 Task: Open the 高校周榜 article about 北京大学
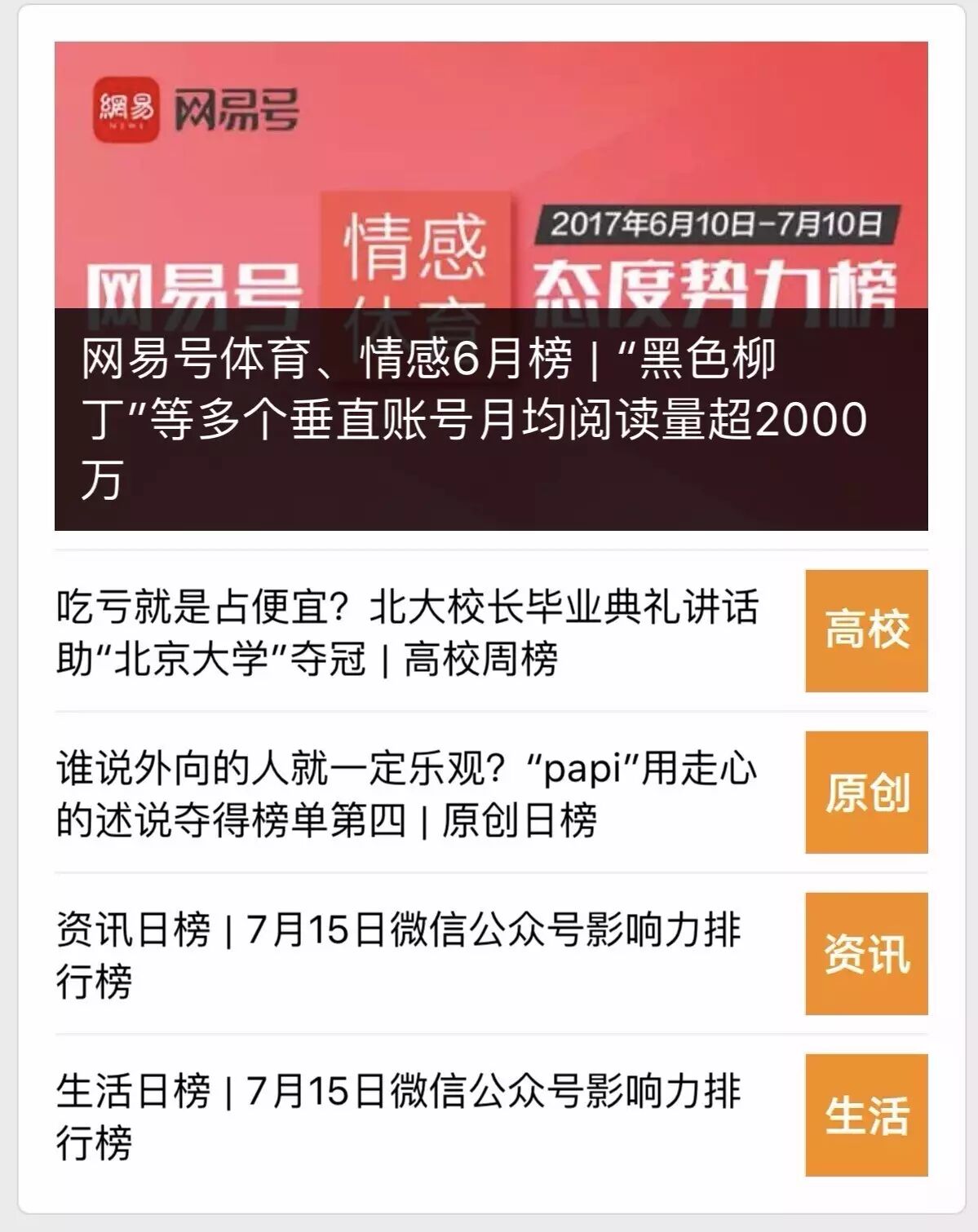[408, 632]
